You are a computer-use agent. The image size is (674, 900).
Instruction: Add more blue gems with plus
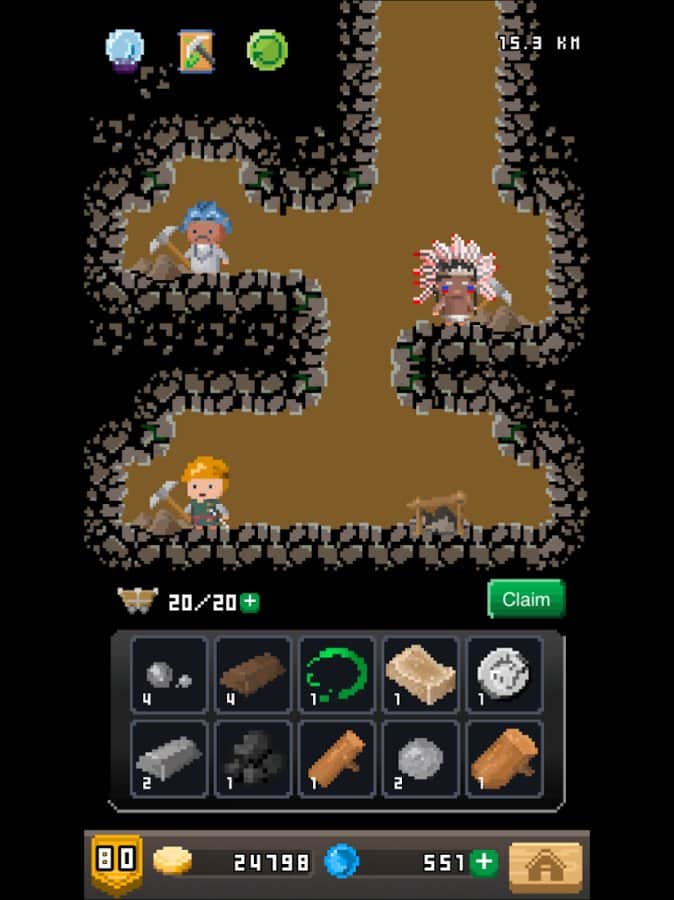click(x=484, y=862)
